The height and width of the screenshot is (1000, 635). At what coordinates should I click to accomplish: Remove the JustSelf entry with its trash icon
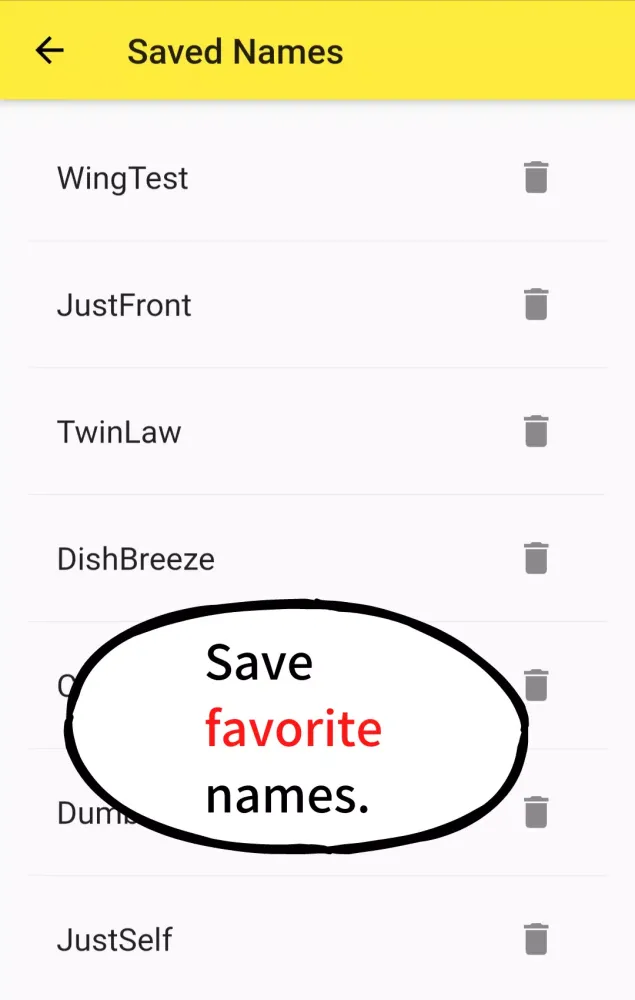pos(536,939)
